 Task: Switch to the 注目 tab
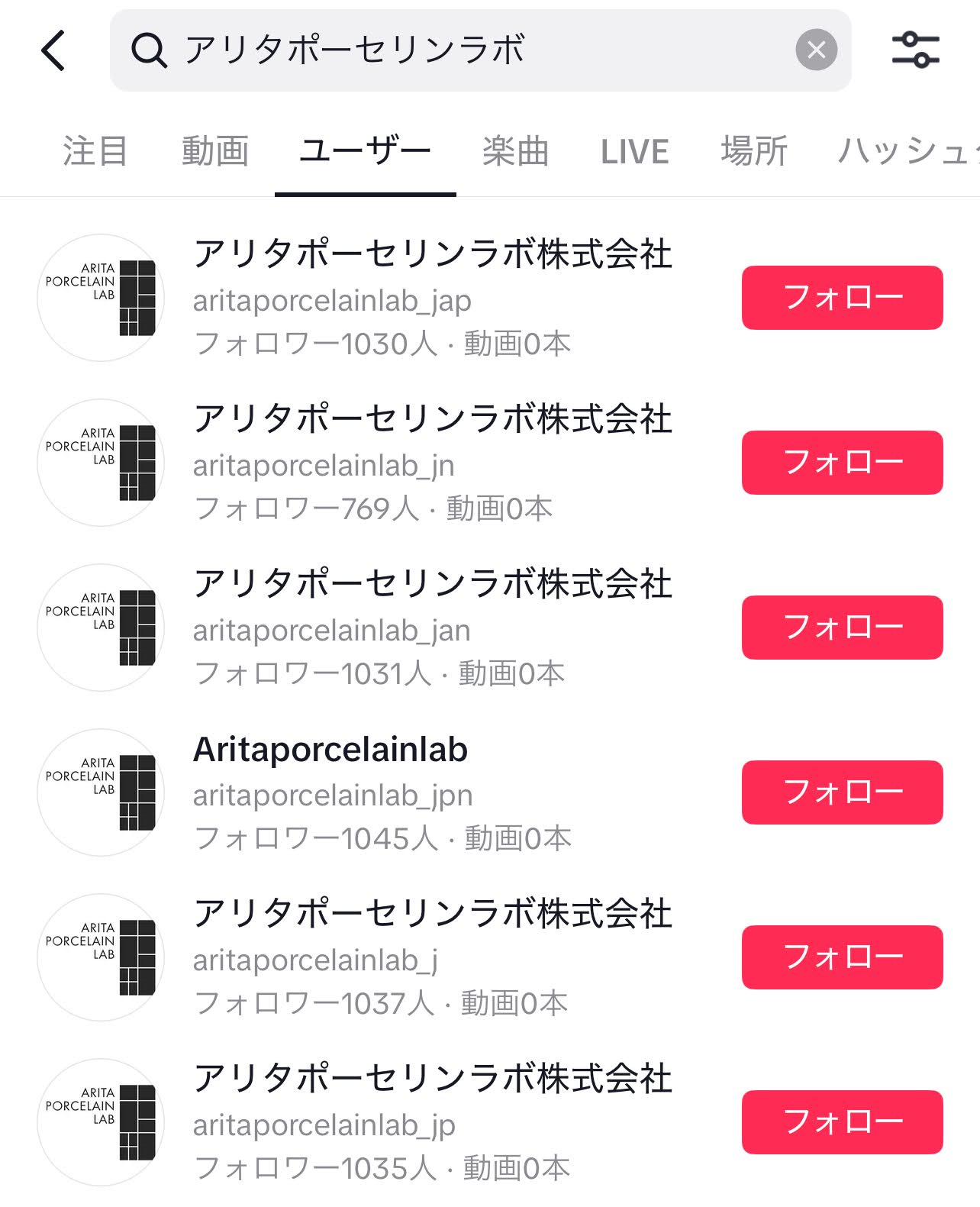point(95,151)
